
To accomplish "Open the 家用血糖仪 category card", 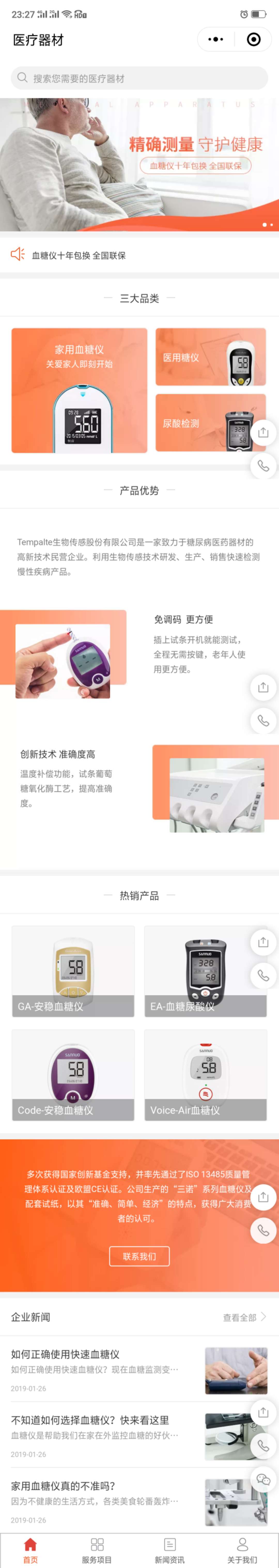I will point(79,390).
